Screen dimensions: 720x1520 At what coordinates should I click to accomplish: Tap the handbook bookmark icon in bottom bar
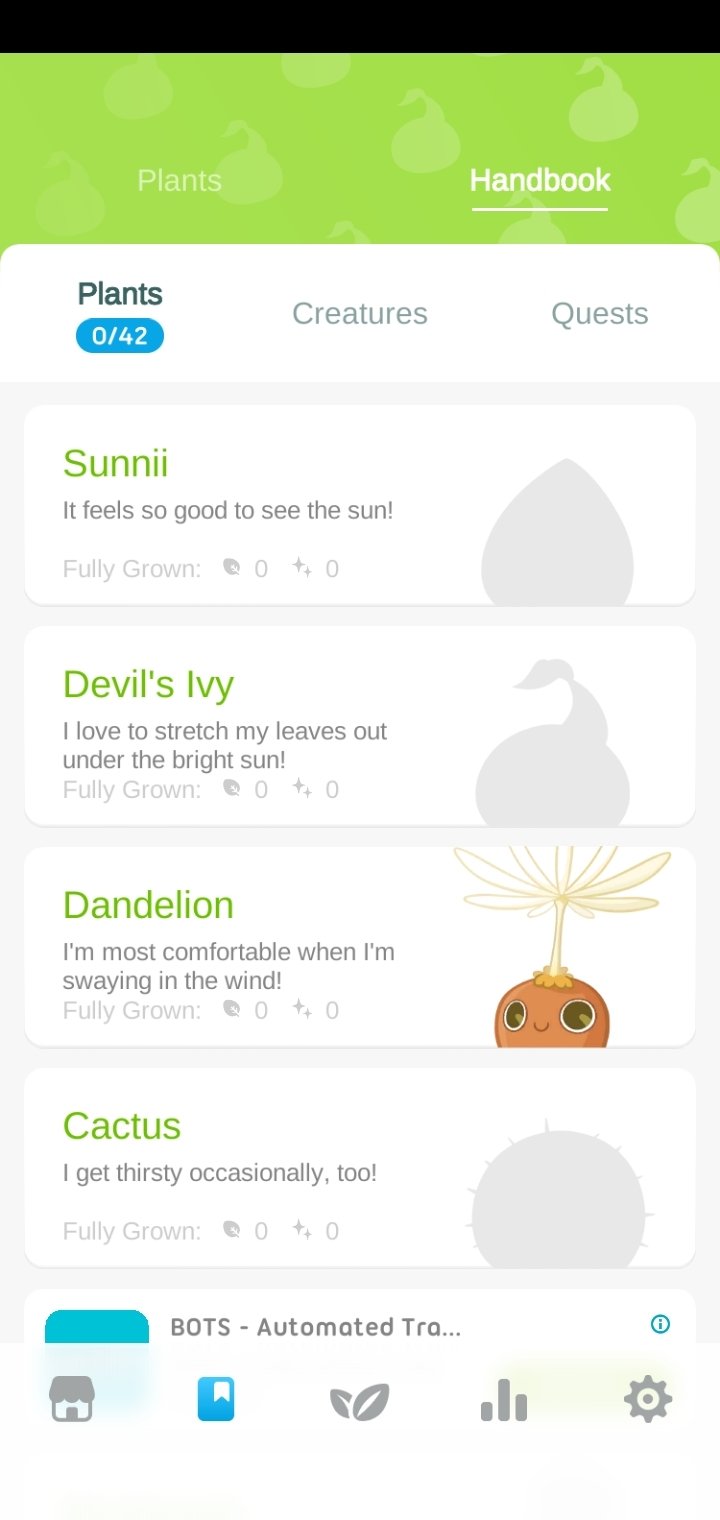pyautogui.click(x=216, y=1398)
